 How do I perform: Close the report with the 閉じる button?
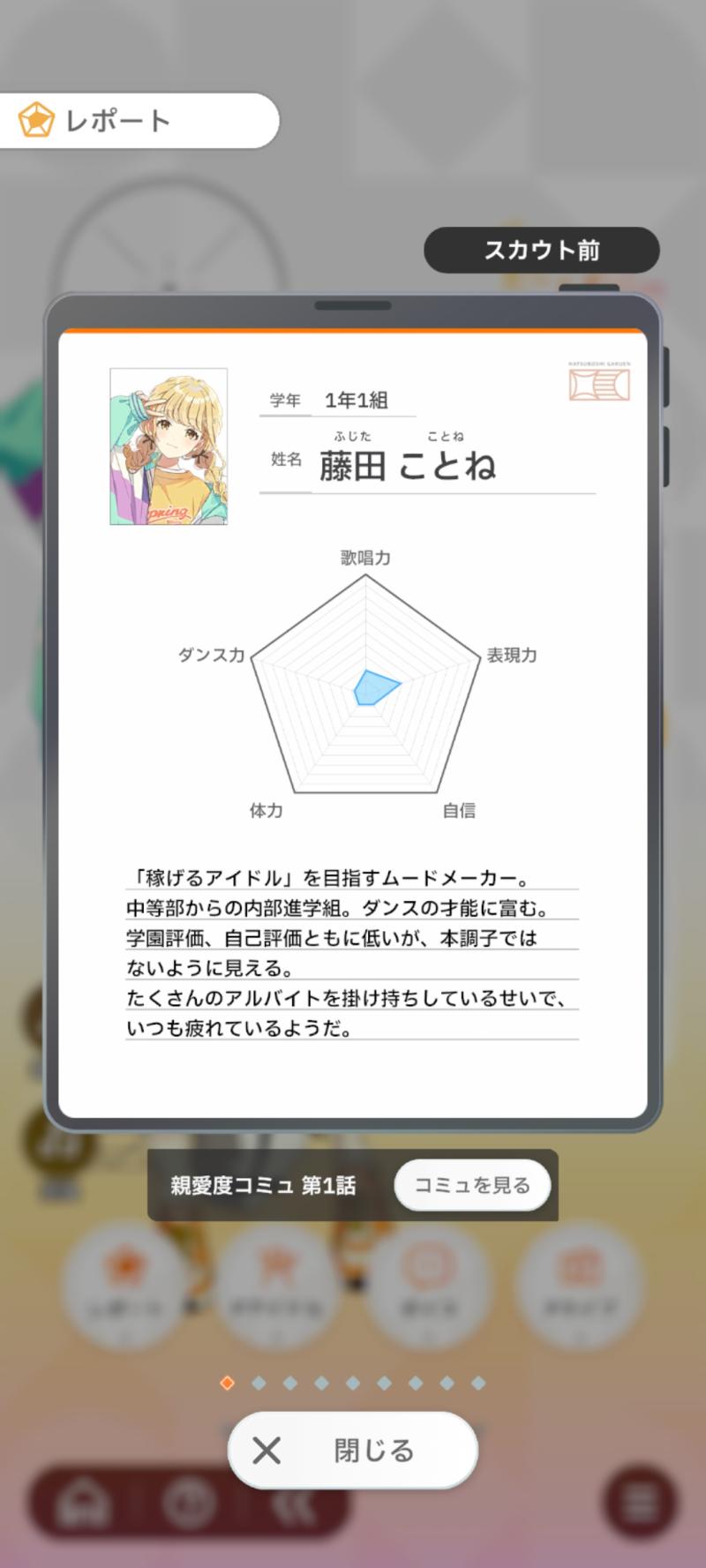(x=353, y=1450)
